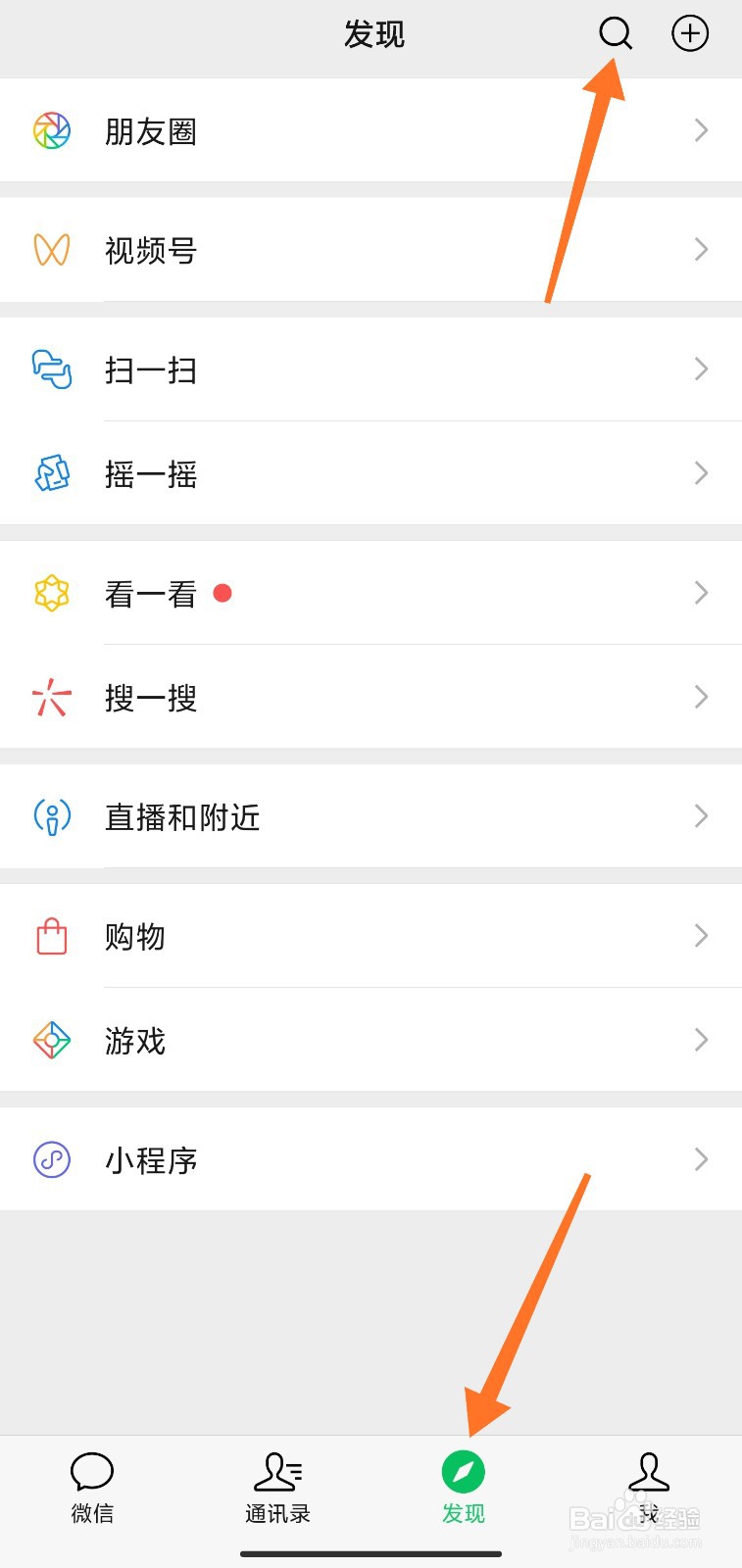Switch to the 我 profile tab

tap(648, 1488)
